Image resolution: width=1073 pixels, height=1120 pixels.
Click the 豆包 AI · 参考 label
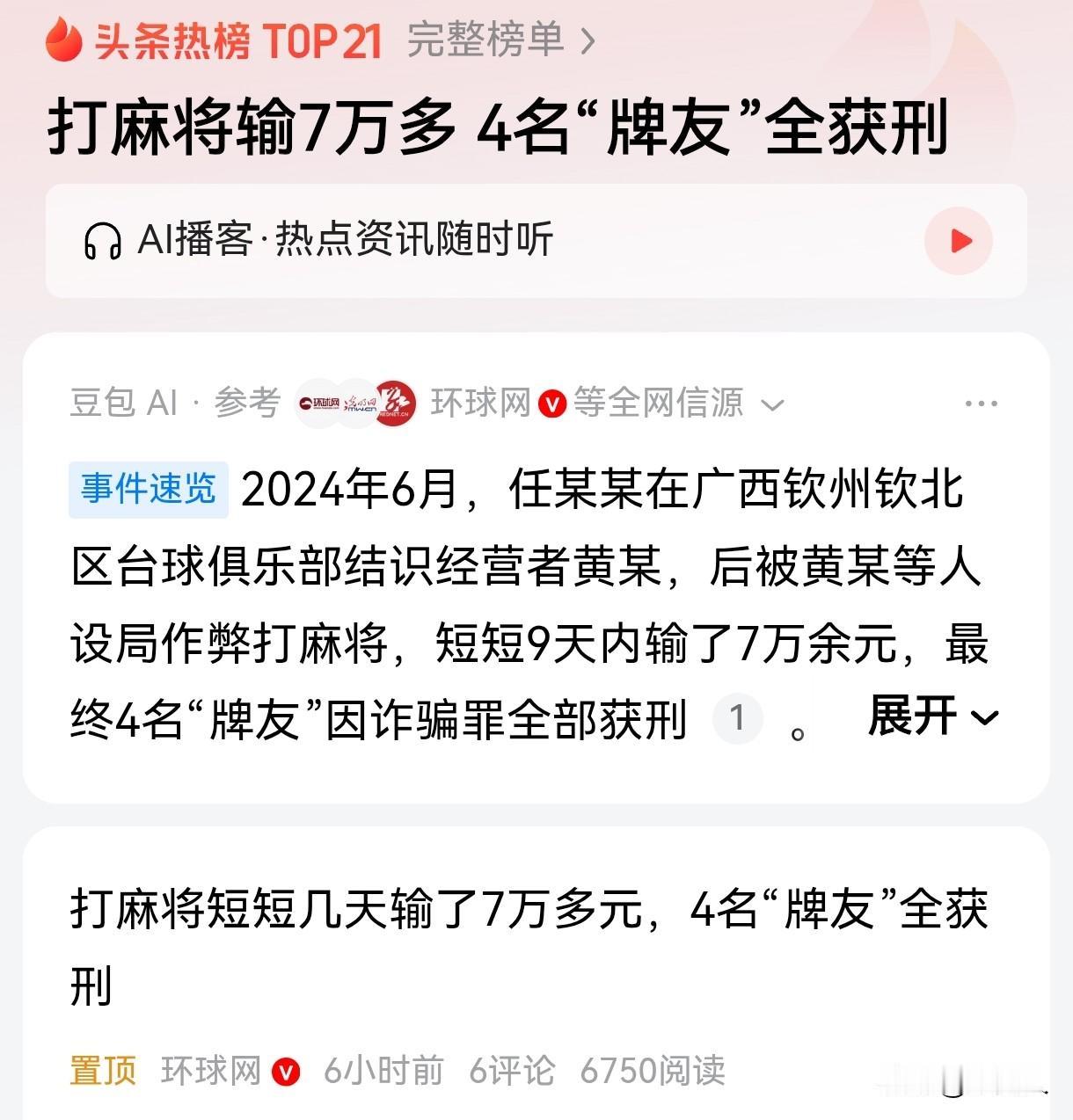point(173,403)
